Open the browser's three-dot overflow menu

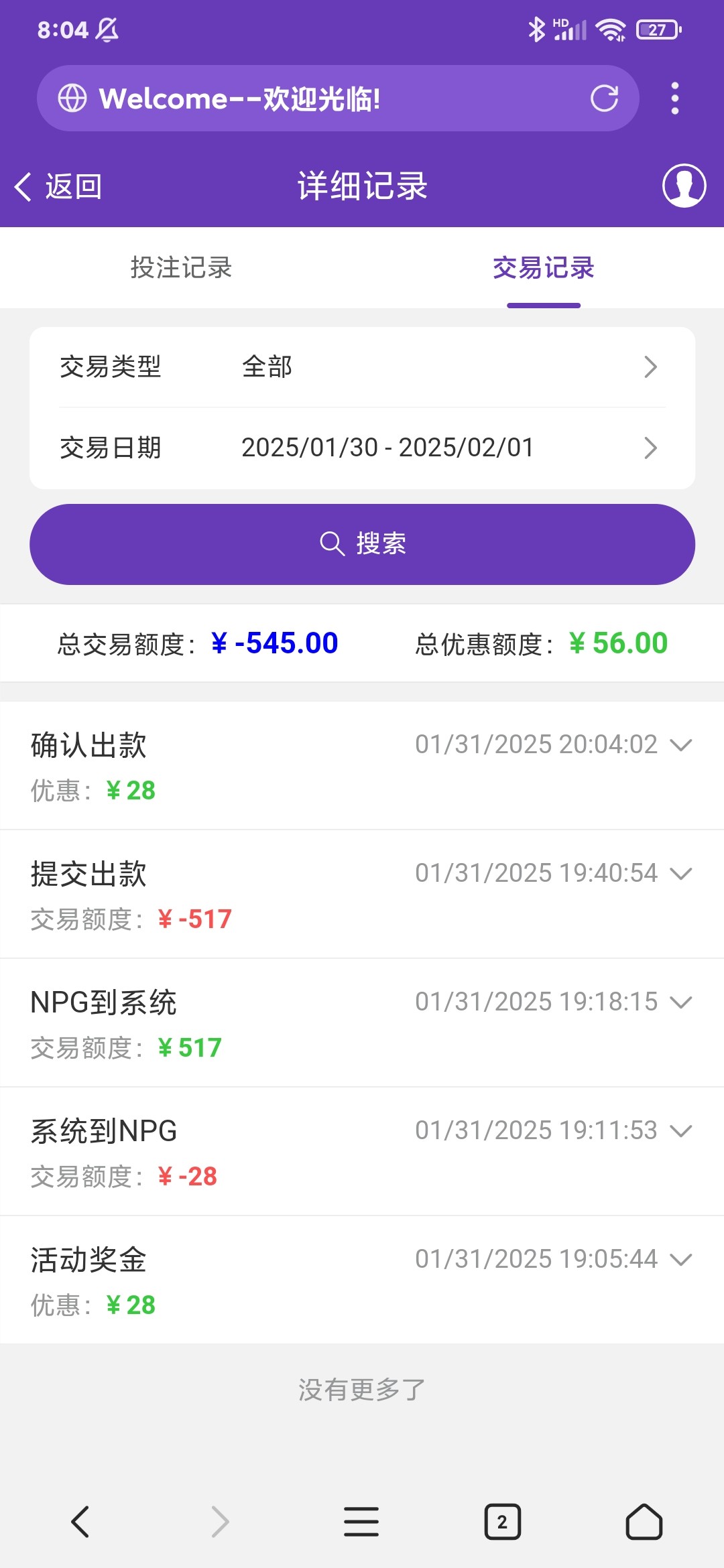tap(675, 99)
